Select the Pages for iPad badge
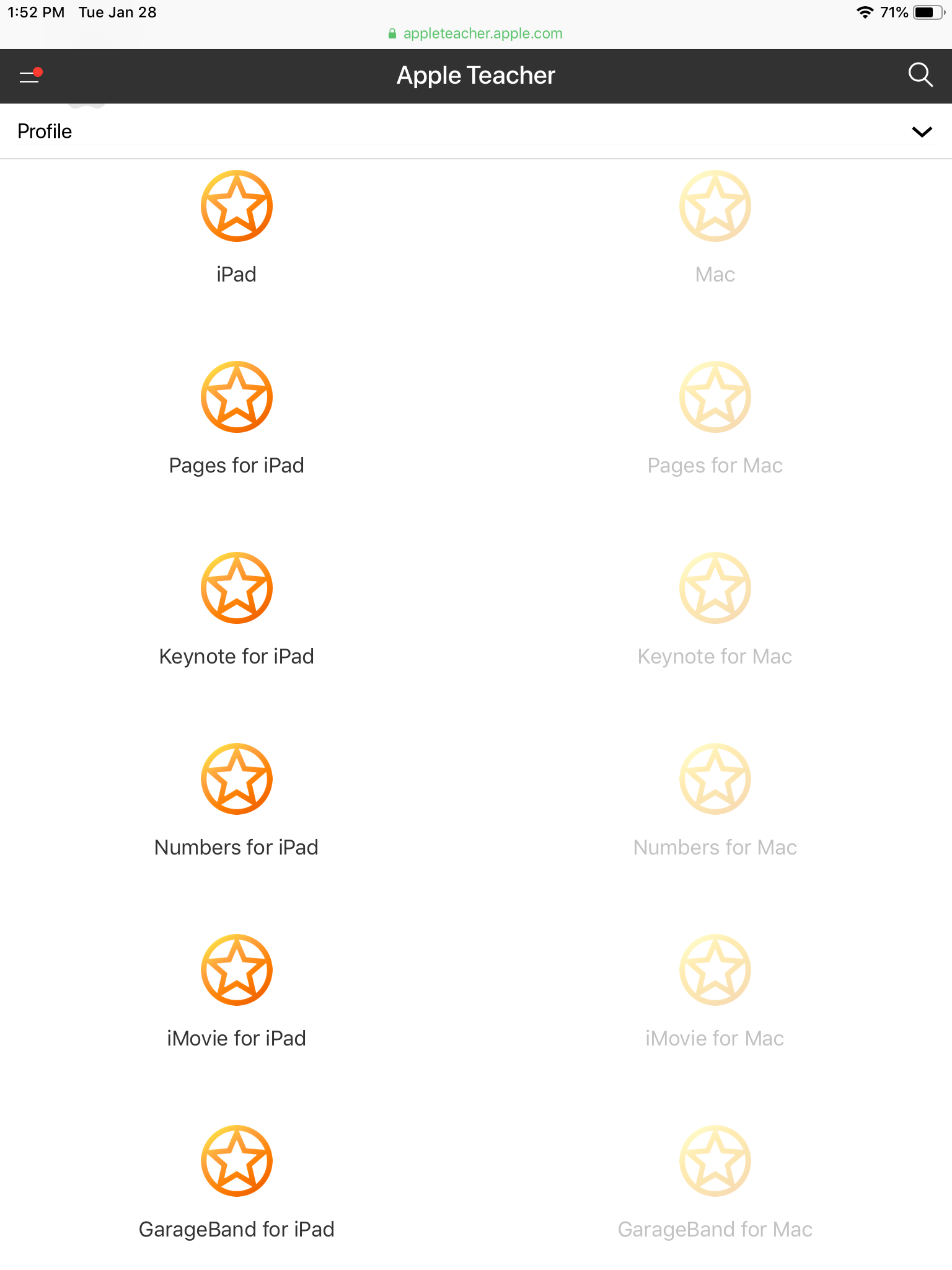This screenshot has width=952, height=1270. (x=236, y=397)
